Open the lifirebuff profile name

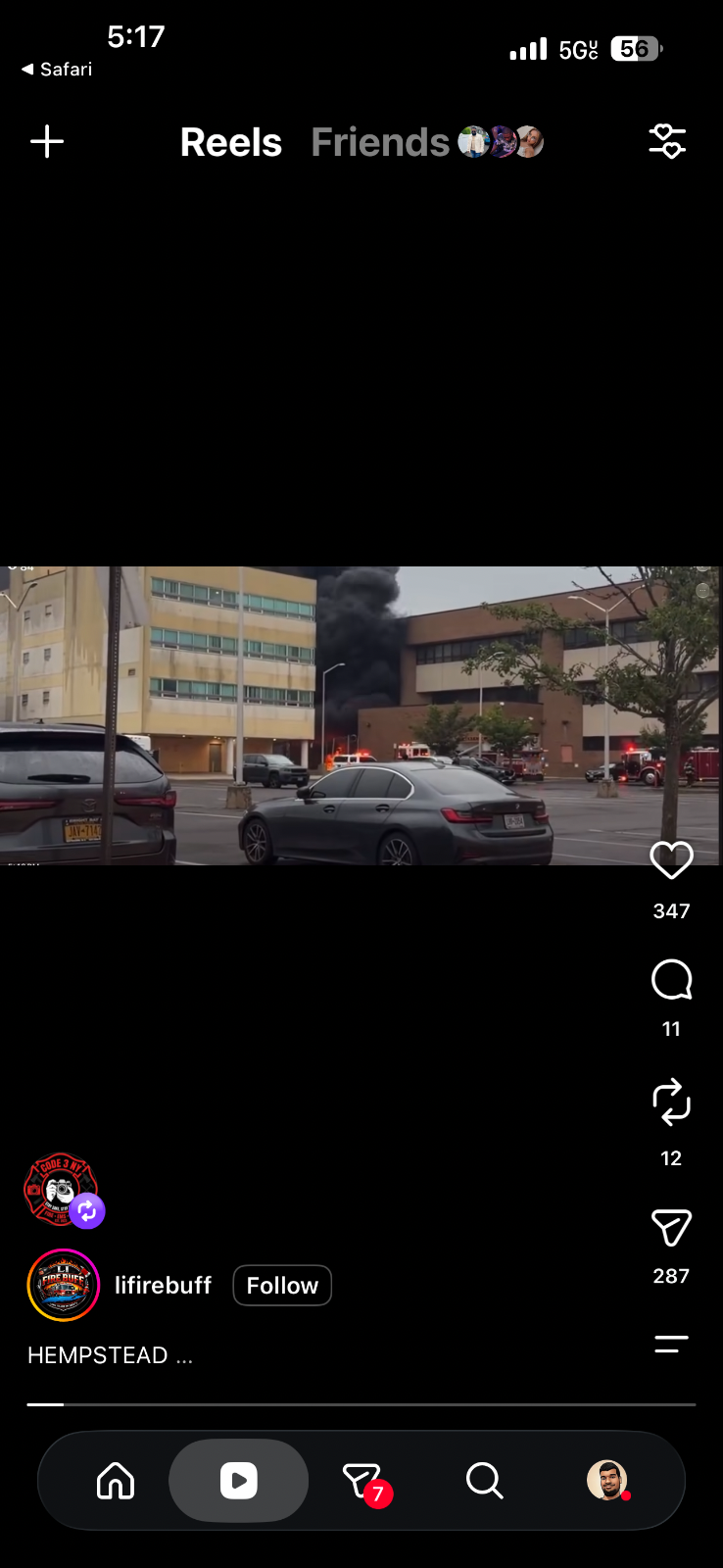[163, 1285]
